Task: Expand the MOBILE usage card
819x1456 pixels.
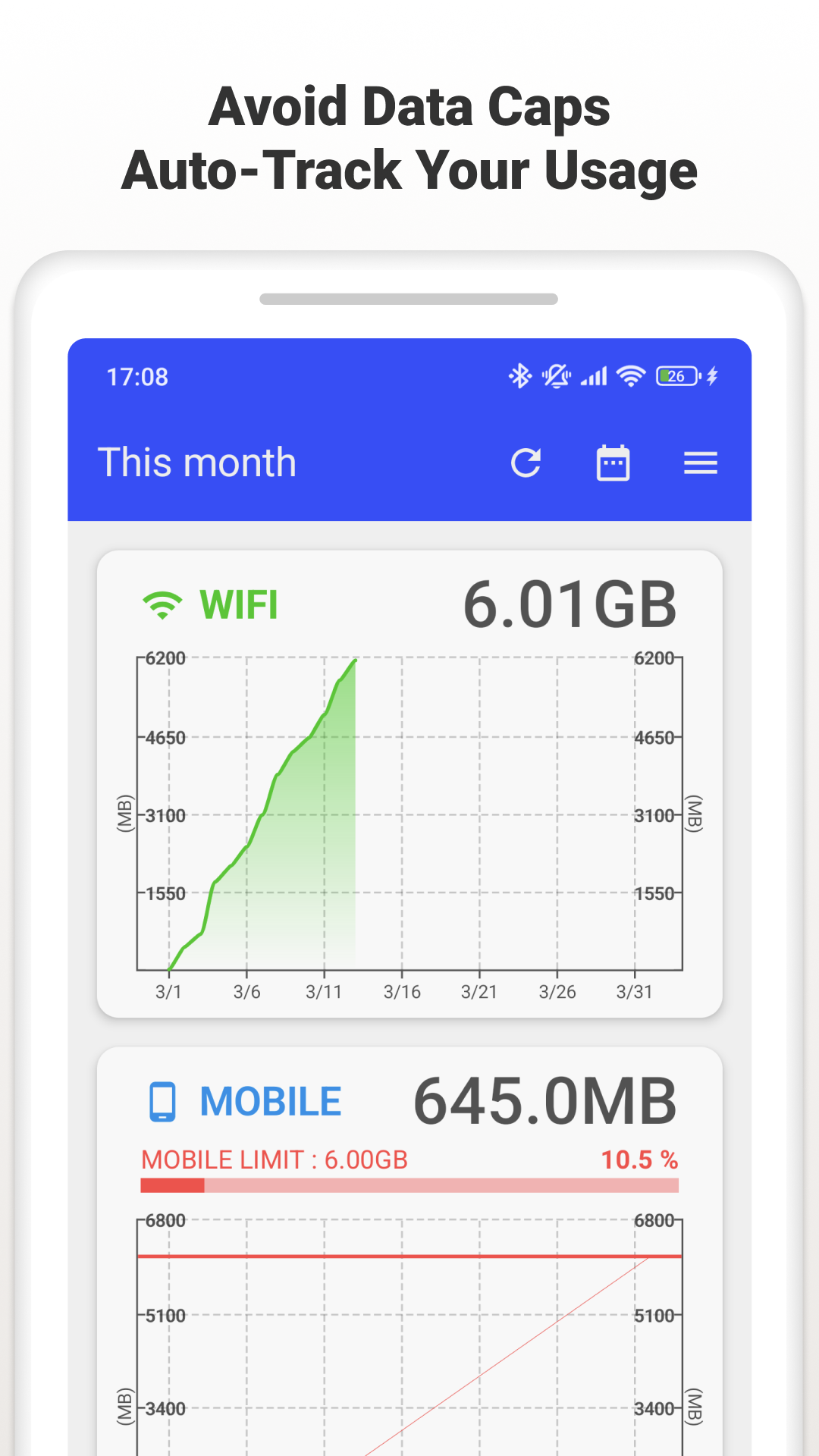Action: click(409, 1251)
